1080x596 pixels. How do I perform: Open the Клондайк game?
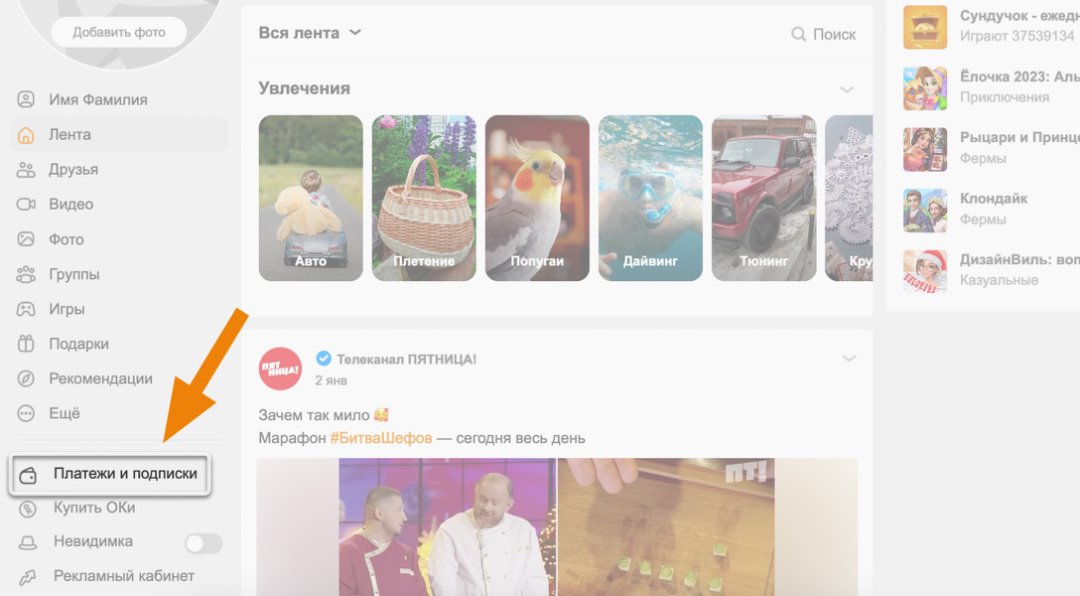[993, 199]
